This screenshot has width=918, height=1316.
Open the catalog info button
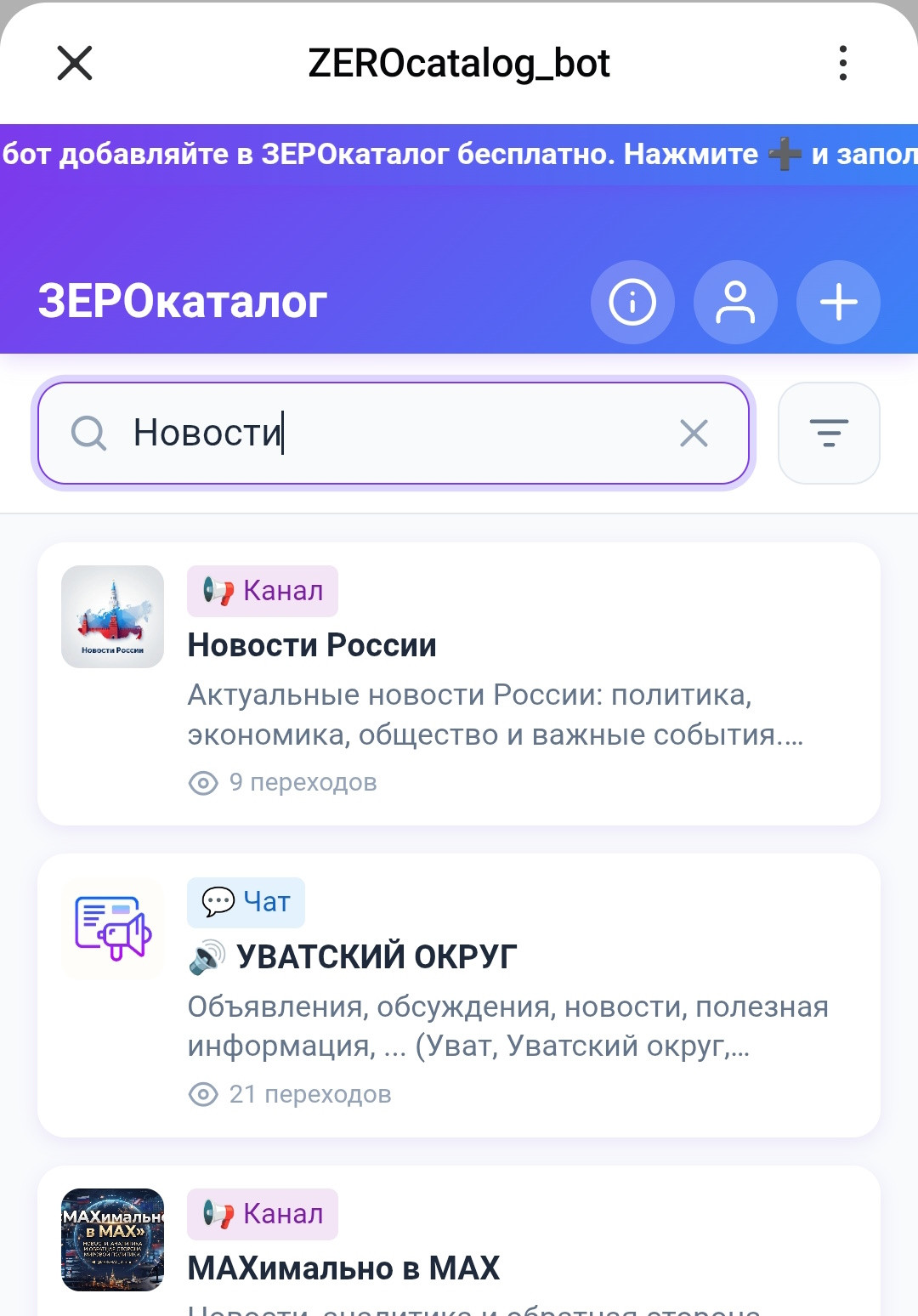point(632,302)
